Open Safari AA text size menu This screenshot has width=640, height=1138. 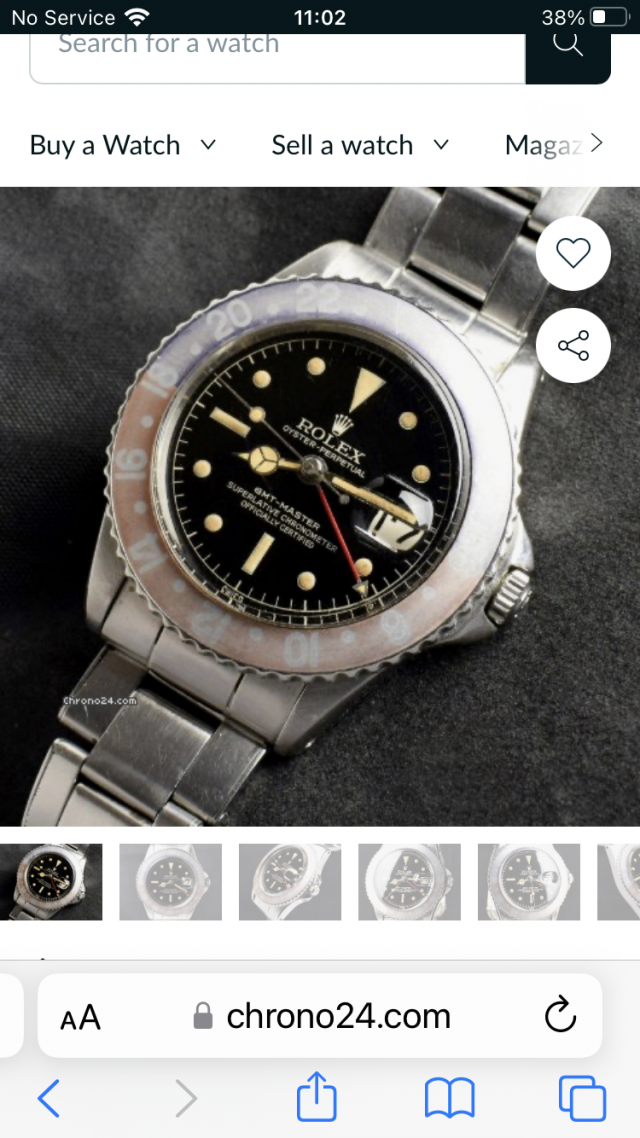[81, 1018]
